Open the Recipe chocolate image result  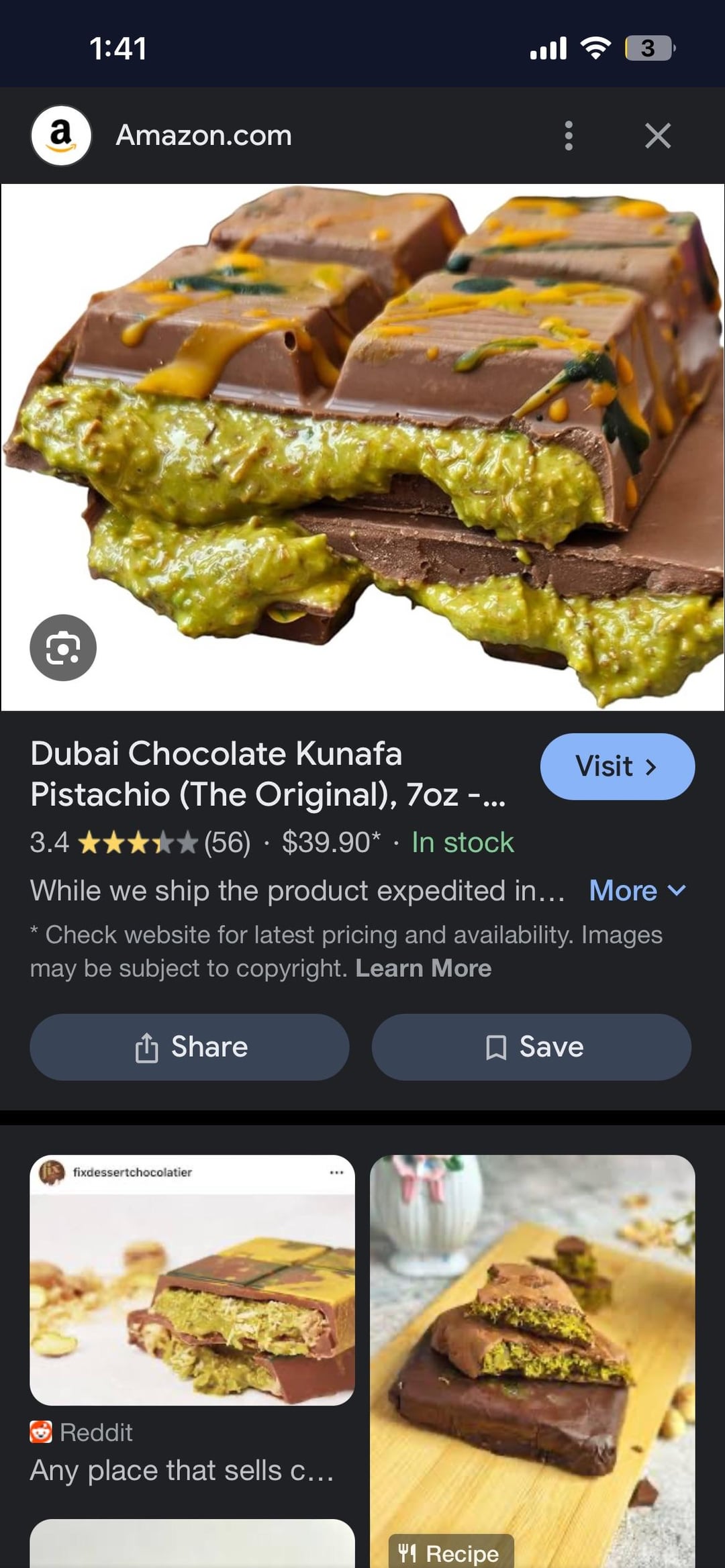pos(532,1361)
